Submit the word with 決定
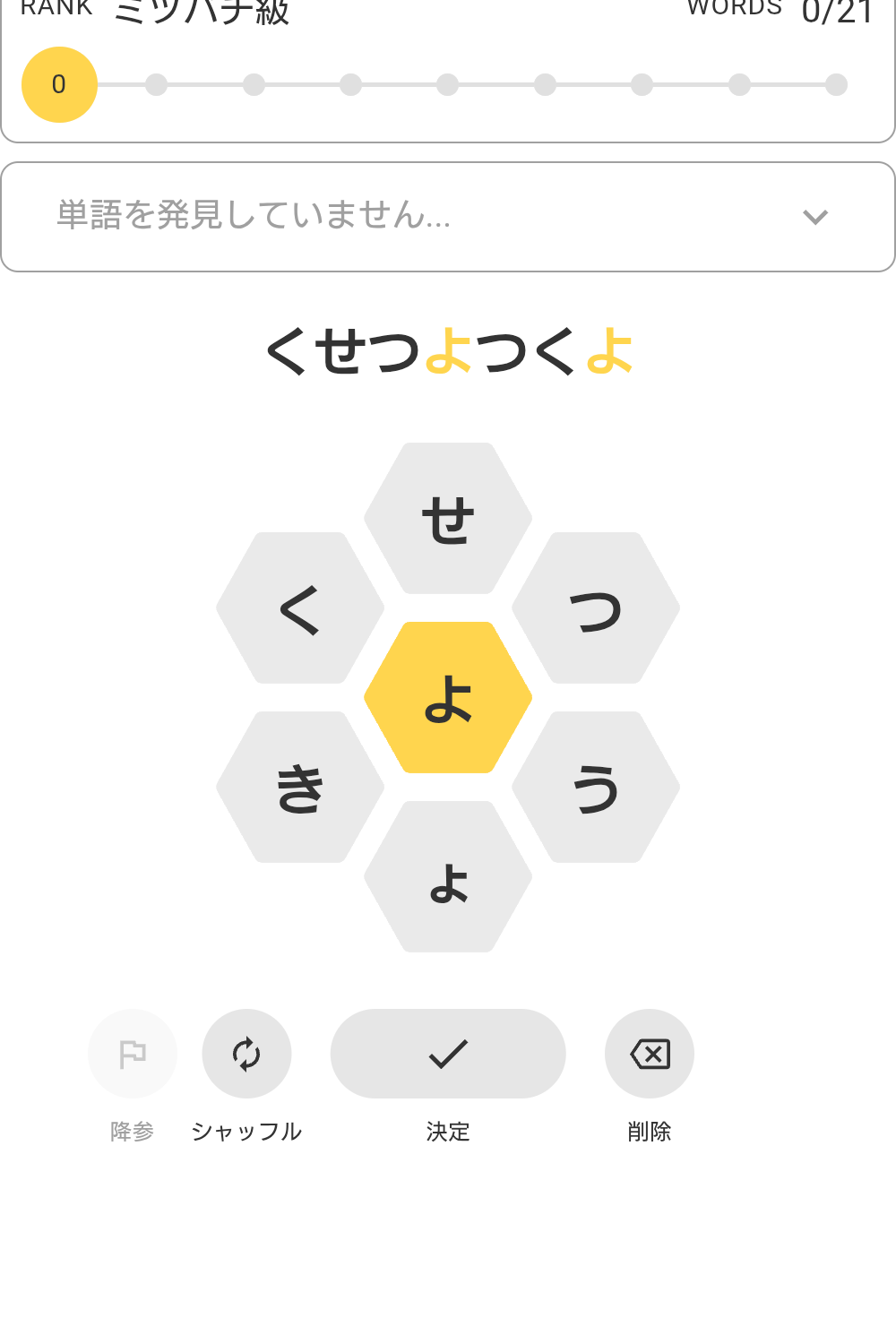896x1344 pixels. 448,1054
